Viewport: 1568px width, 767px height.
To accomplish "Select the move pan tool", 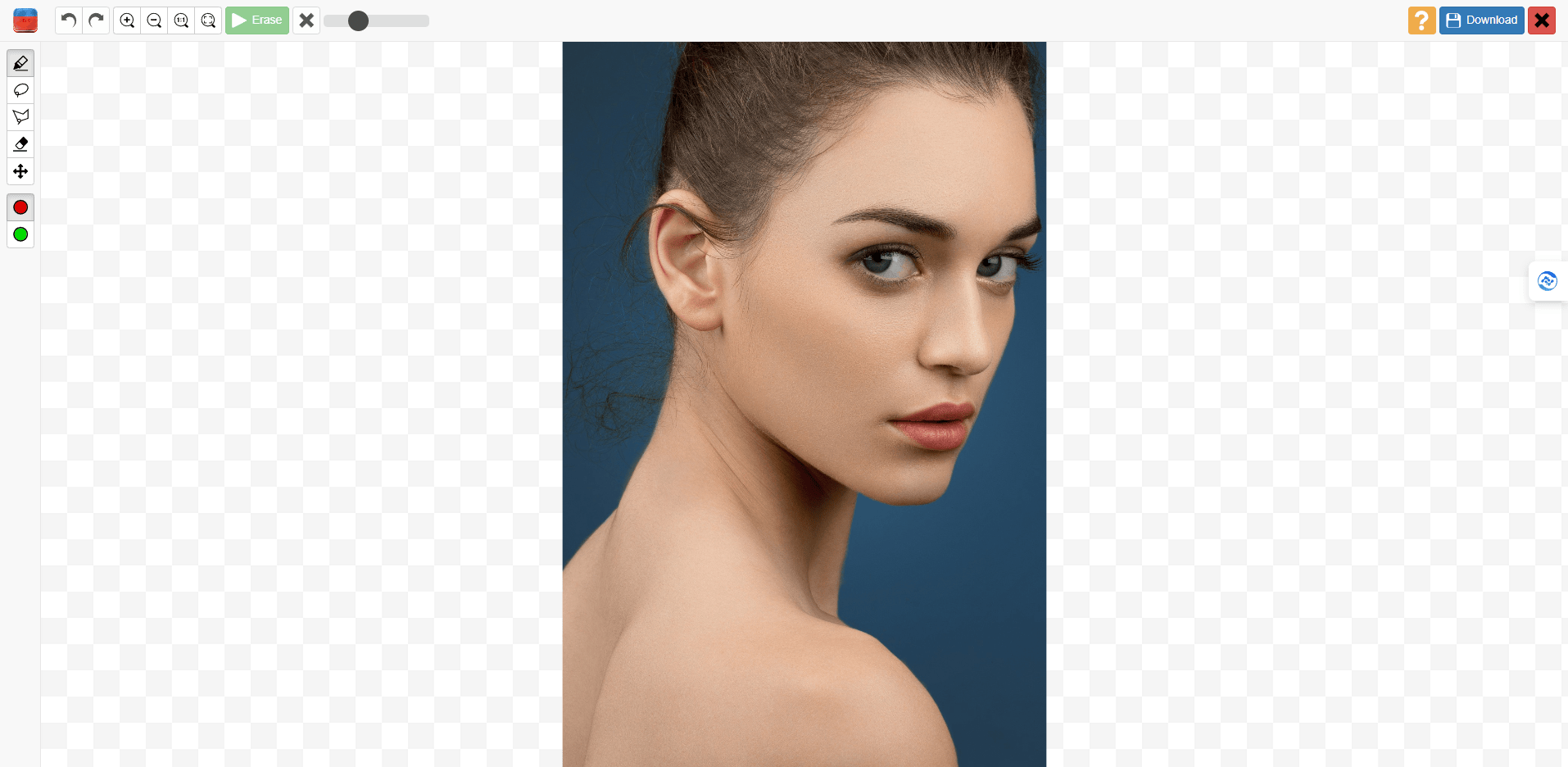I will [20, 171].
